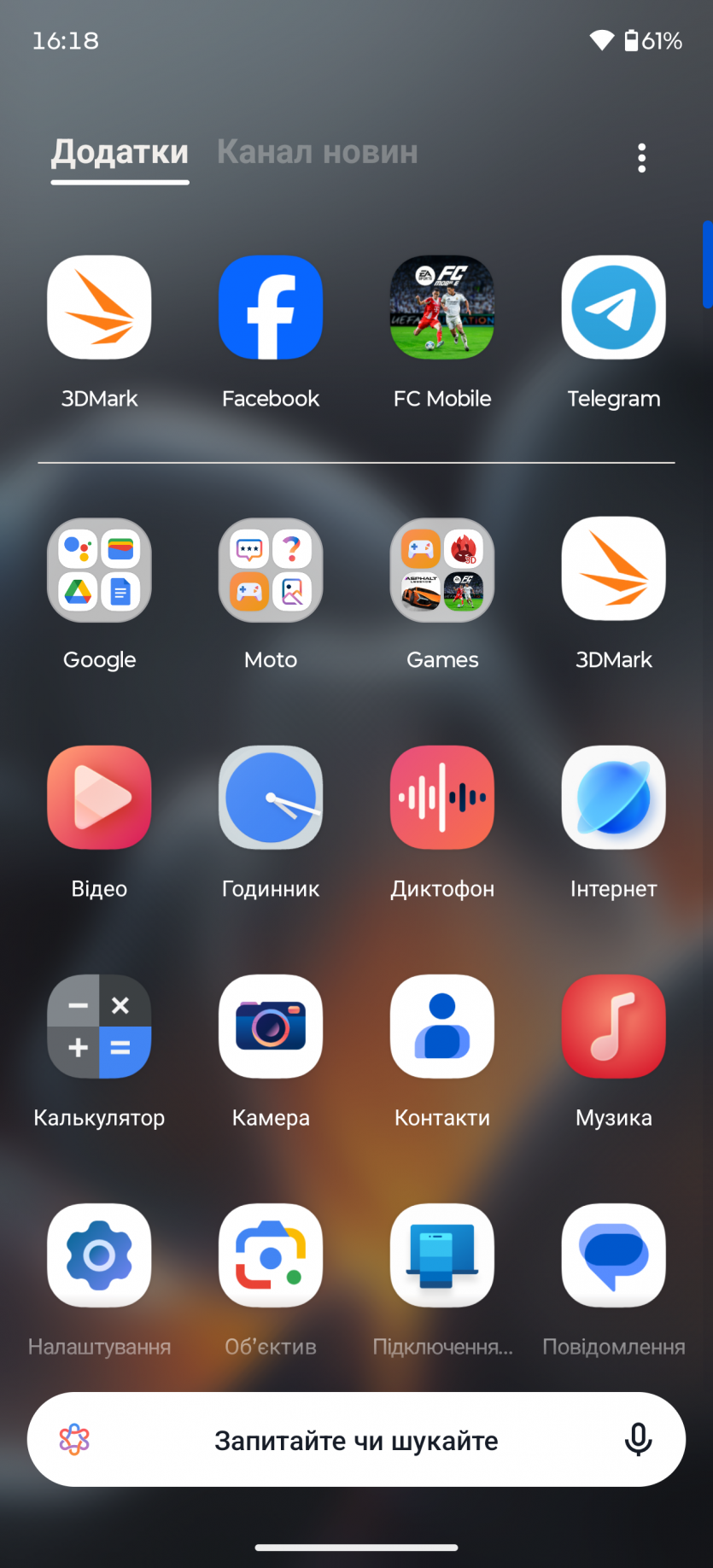Launch the Камера app
This screenshot has width=713, height=1568.
[271, 1027]
